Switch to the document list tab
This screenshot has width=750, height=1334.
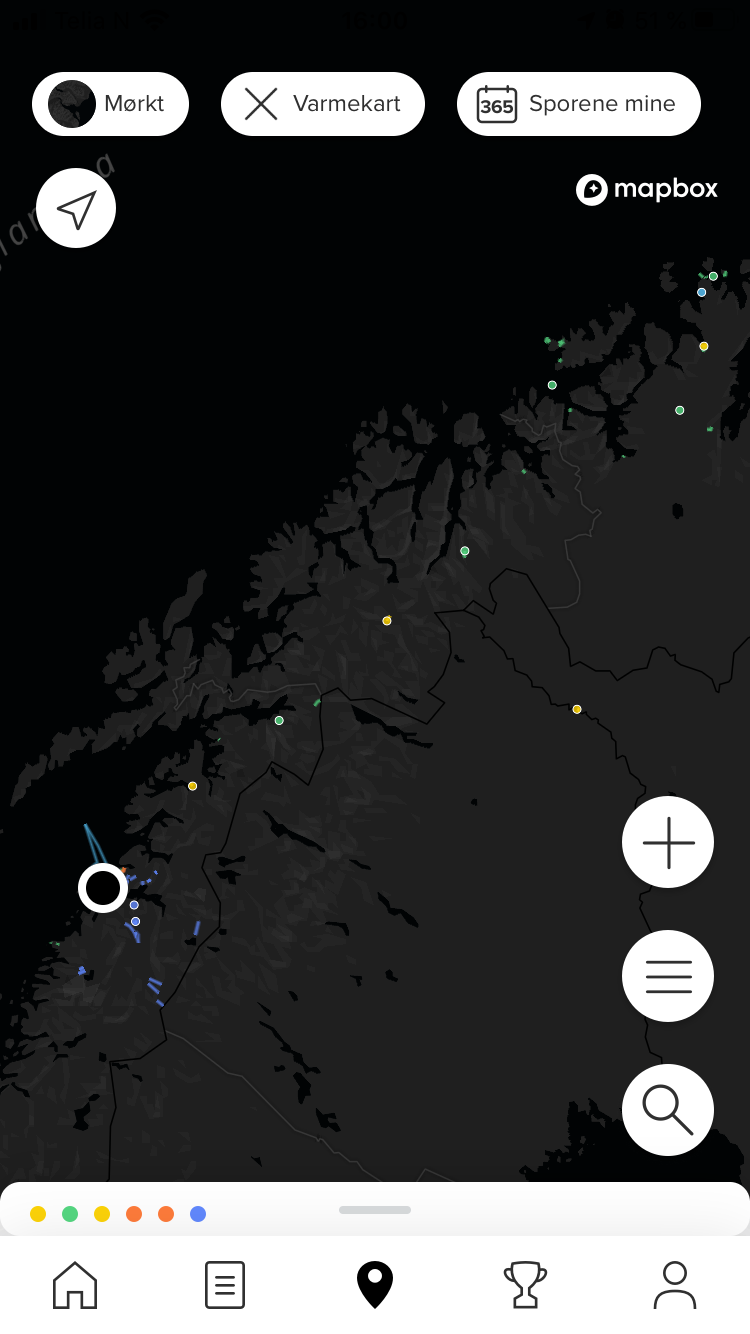pyautogui.click(x=225, y=1285)
